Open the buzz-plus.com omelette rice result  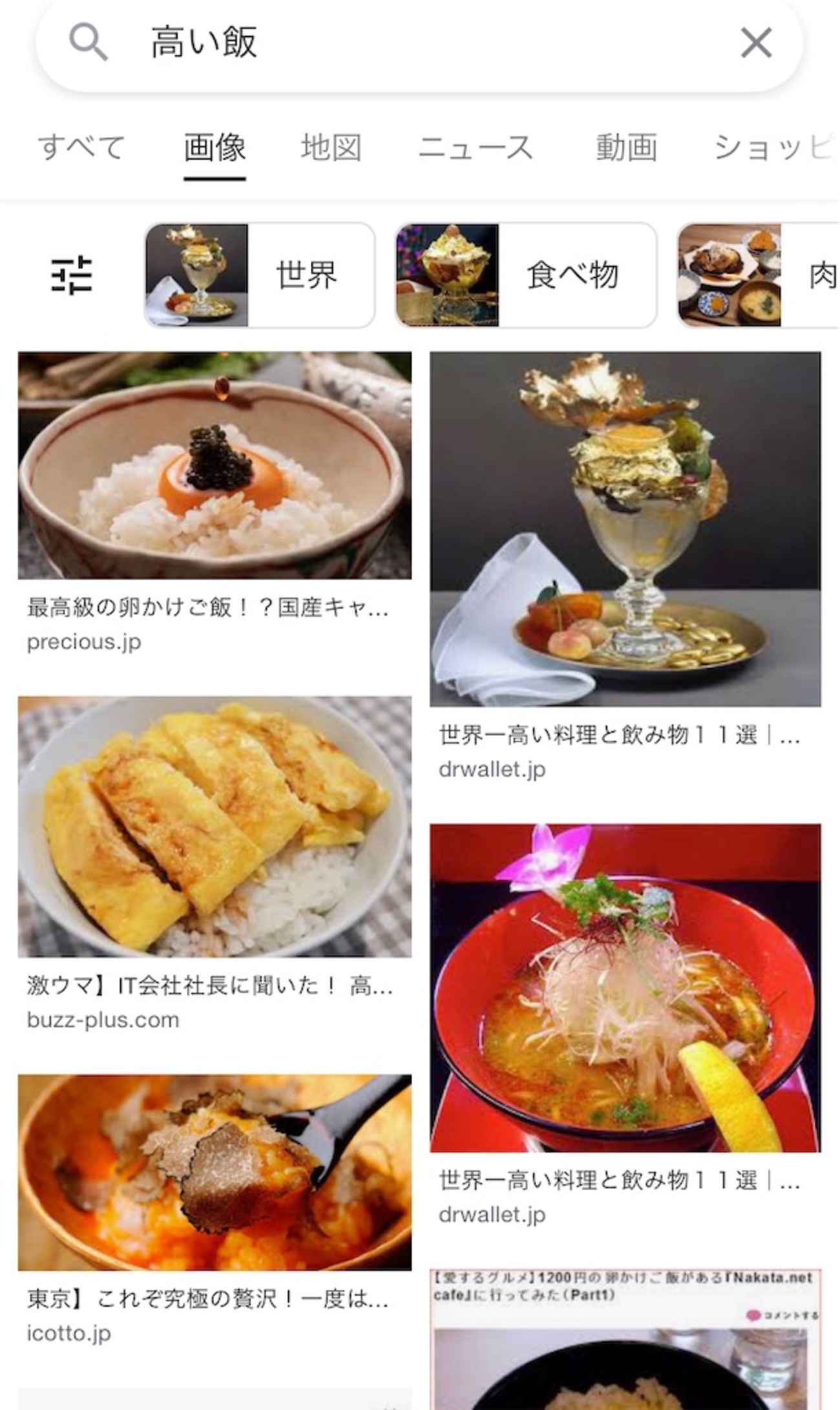click(x=215, y=826)
